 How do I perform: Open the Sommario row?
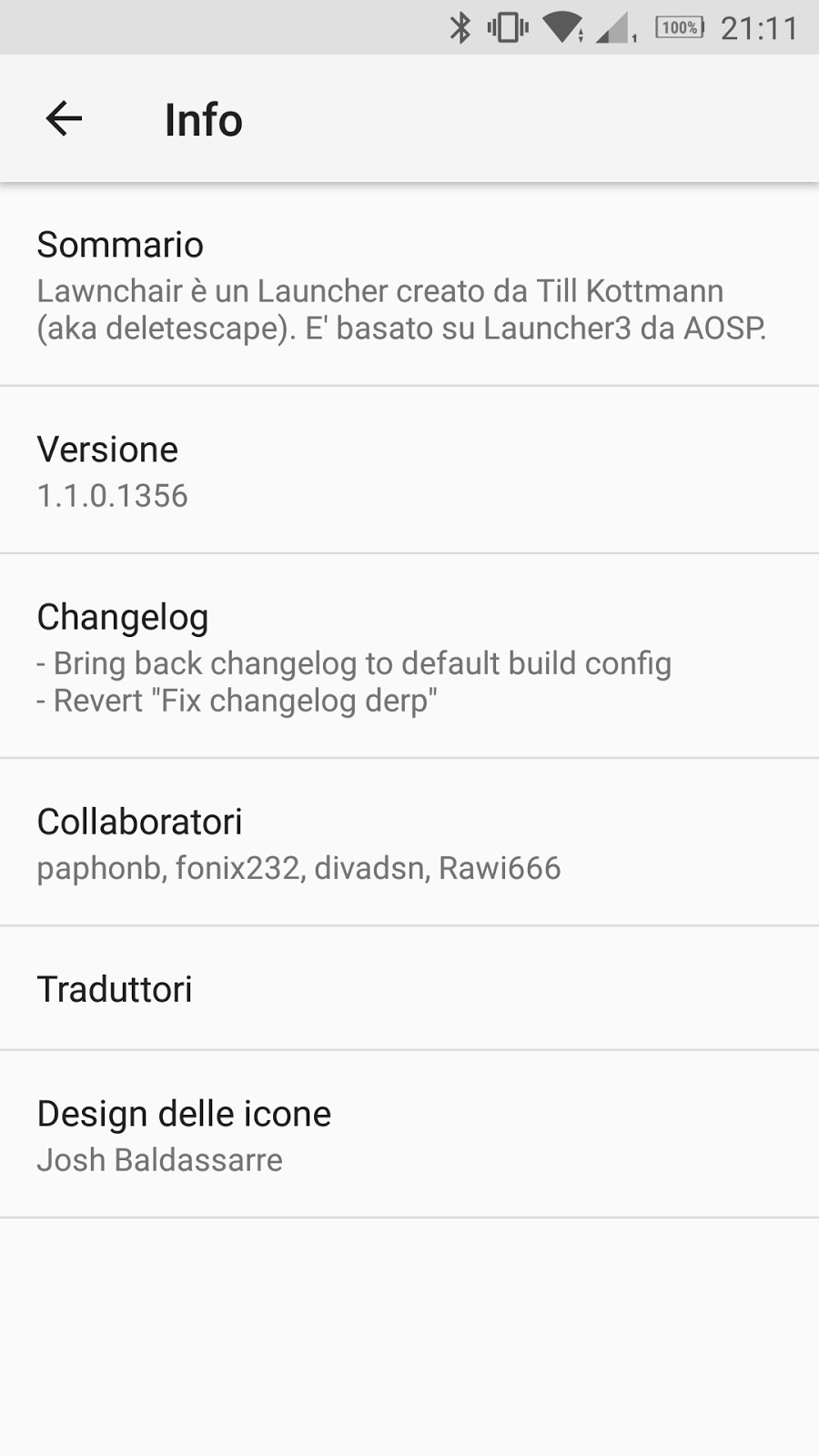409,285
